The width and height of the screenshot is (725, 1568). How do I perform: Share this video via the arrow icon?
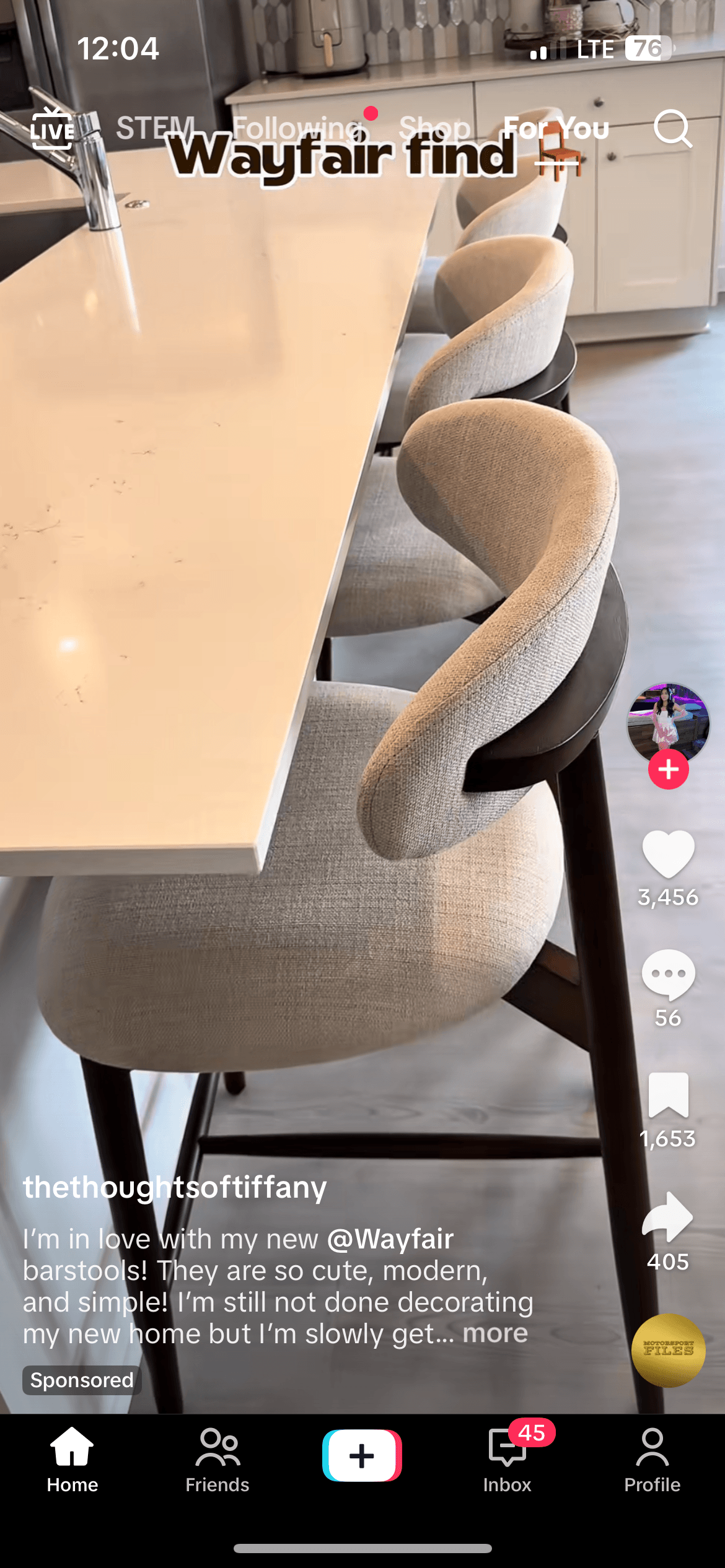tap(668, 1217)
